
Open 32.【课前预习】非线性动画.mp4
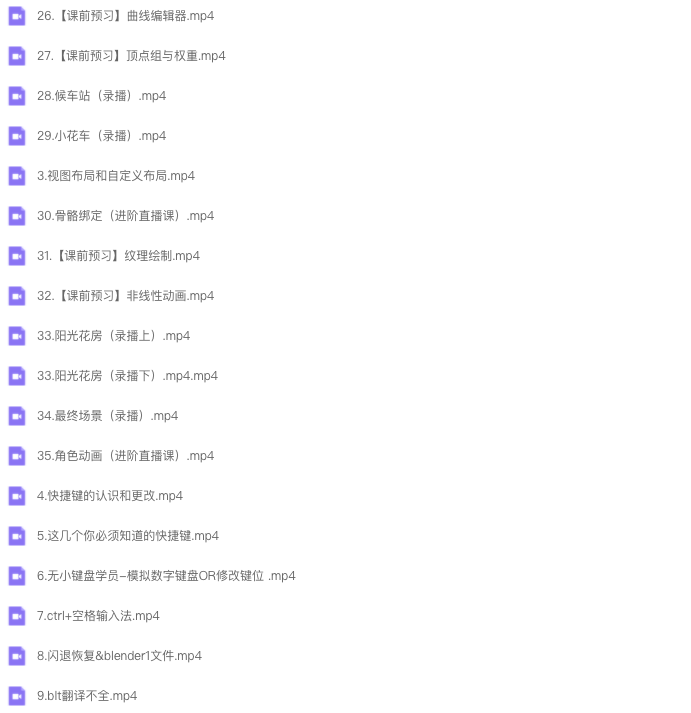coord(125,296)
